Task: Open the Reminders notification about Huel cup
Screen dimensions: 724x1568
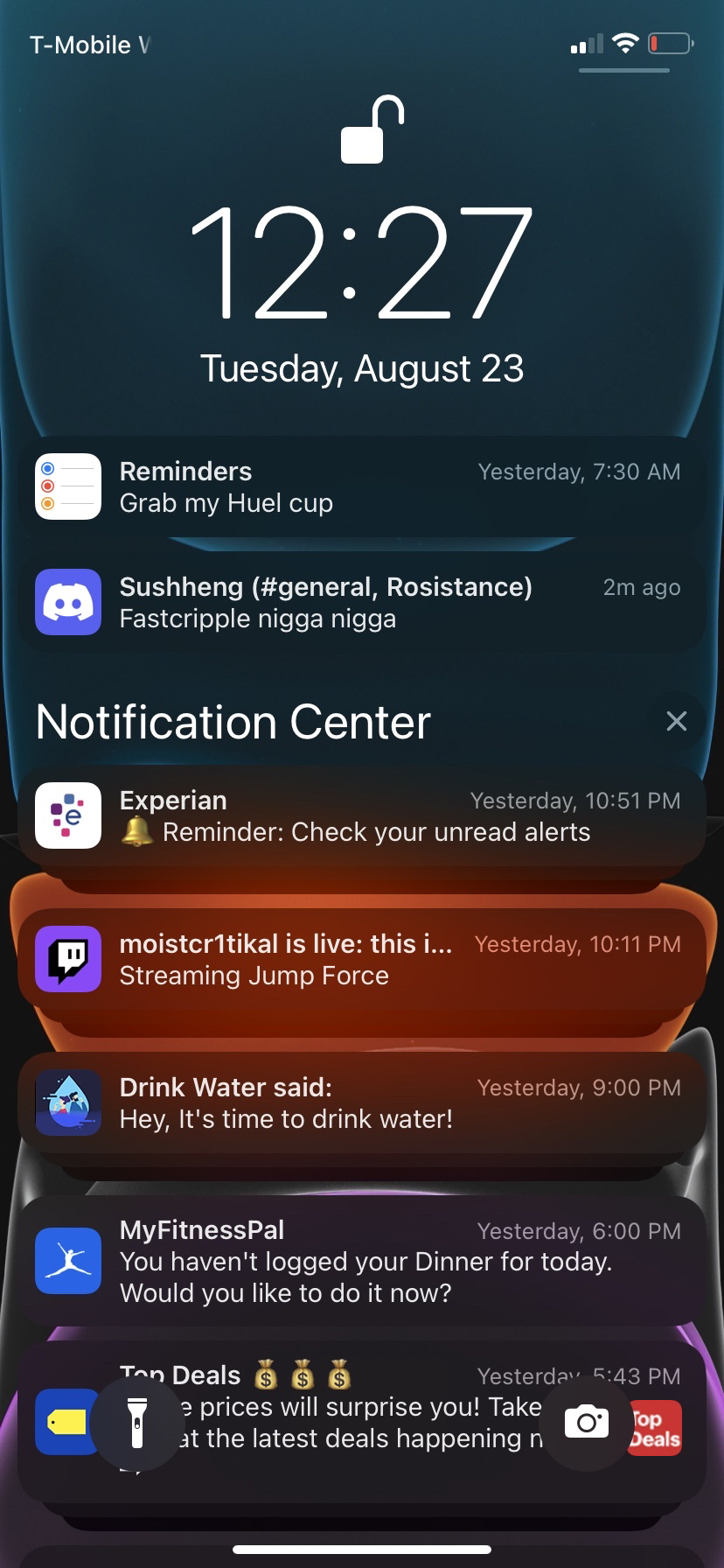Action: (361, 487)
